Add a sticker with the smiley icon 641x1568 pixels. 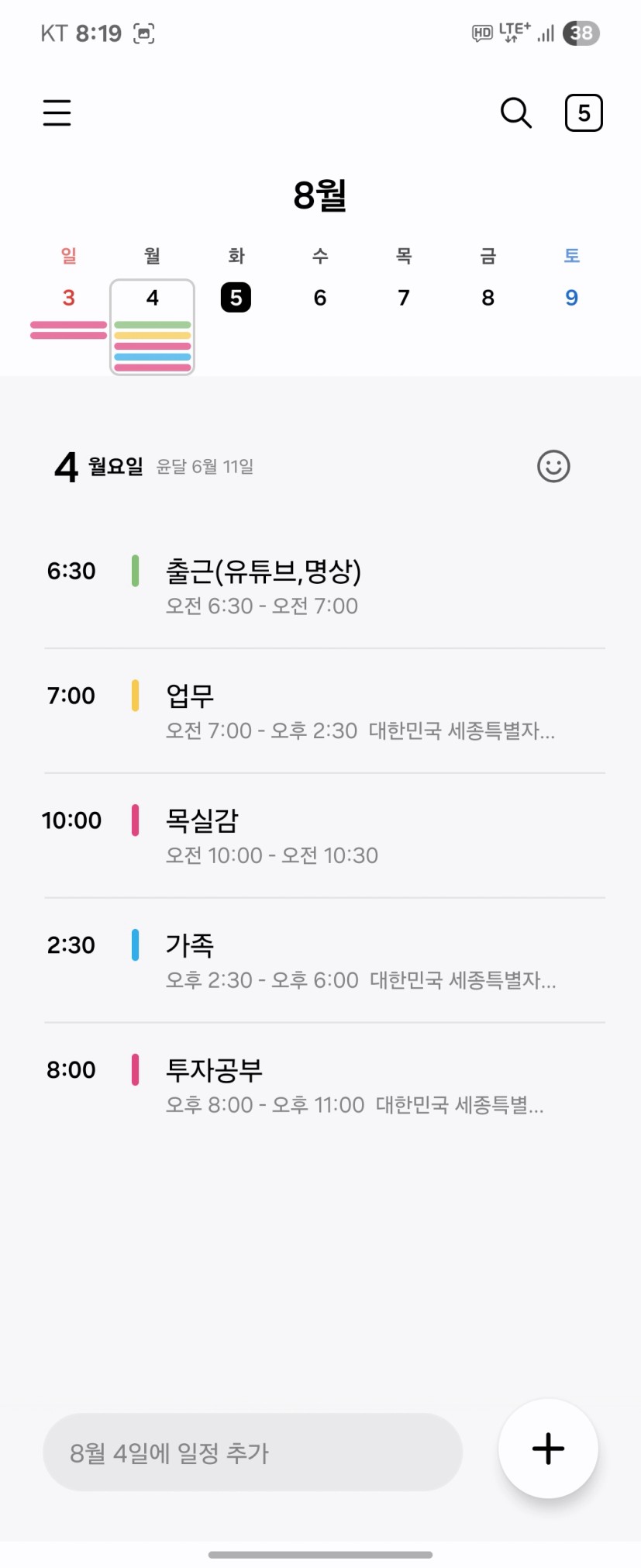(553, 467)
